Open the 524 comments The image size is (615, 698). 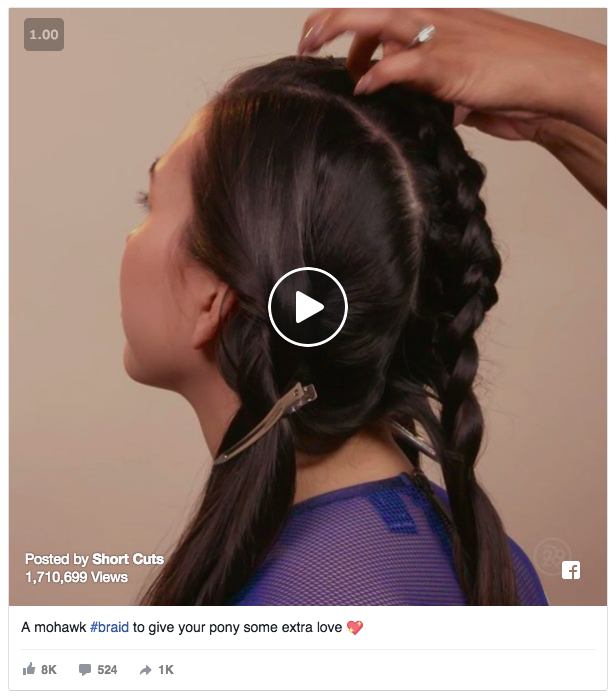[x=97, y=669]
